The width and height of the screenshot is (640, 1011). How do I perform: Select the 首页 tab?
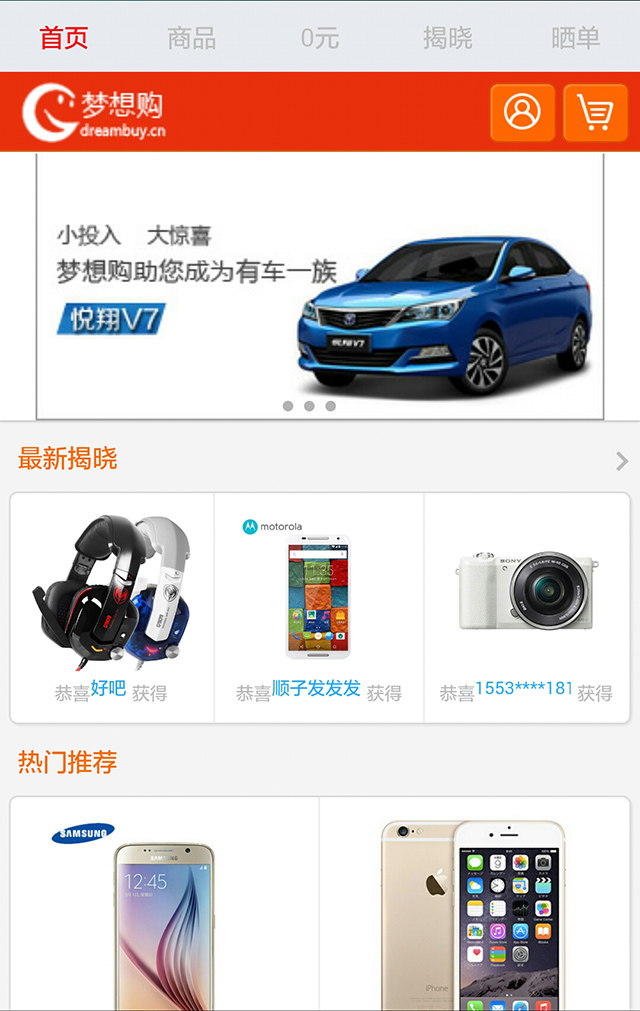64,38
